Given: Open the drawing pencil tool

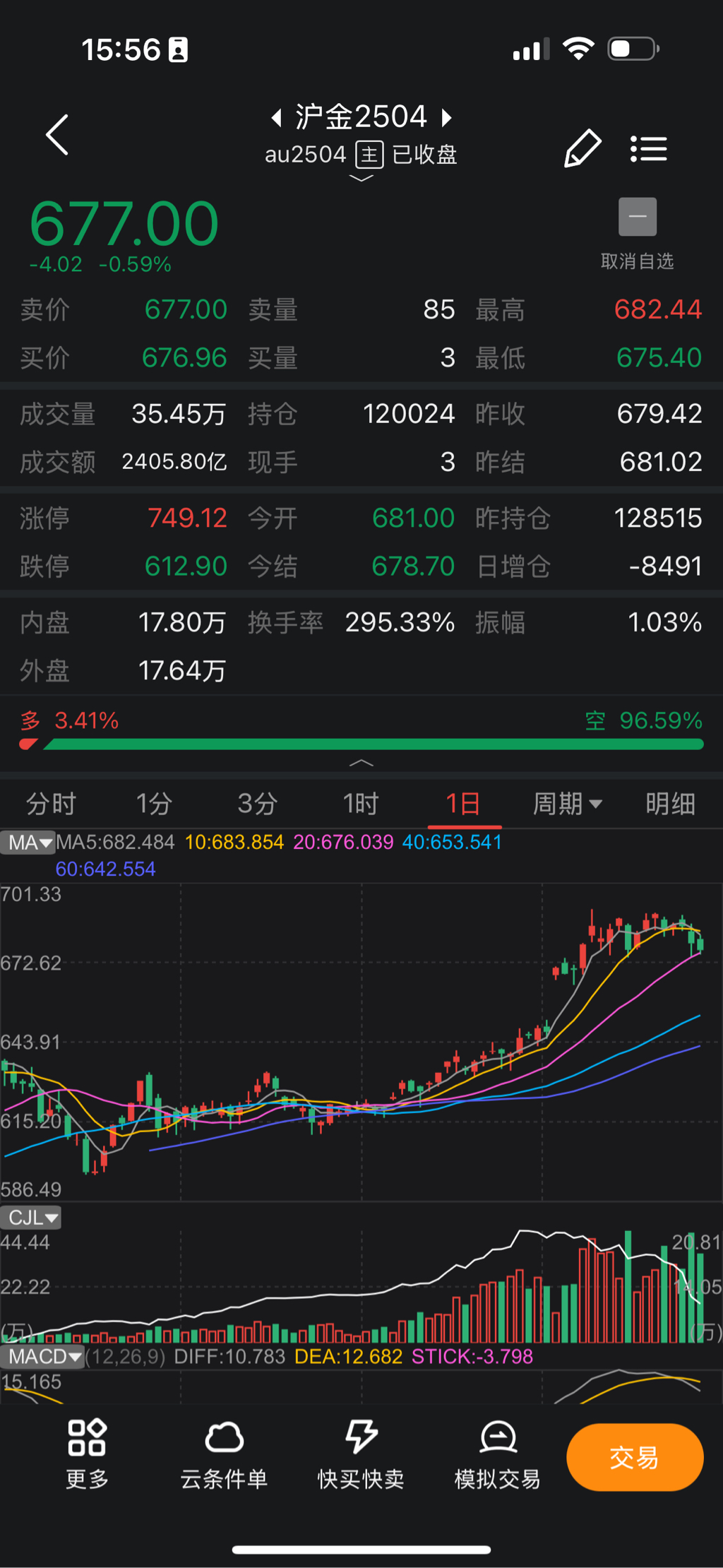Looking at the screenshot, I should point(582,148).
